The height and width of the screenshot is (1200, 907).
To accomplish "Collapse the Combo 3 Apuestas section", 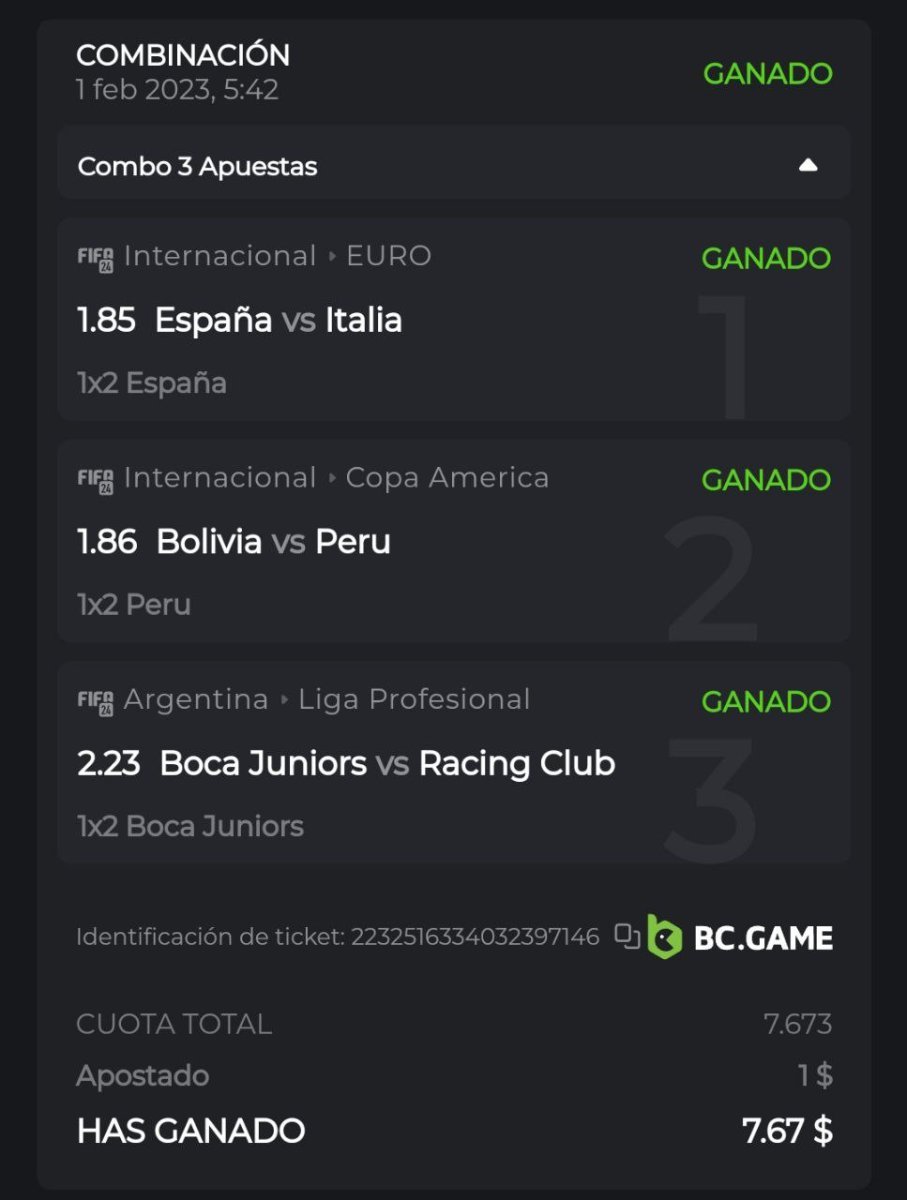I will (x=808, y=166).
